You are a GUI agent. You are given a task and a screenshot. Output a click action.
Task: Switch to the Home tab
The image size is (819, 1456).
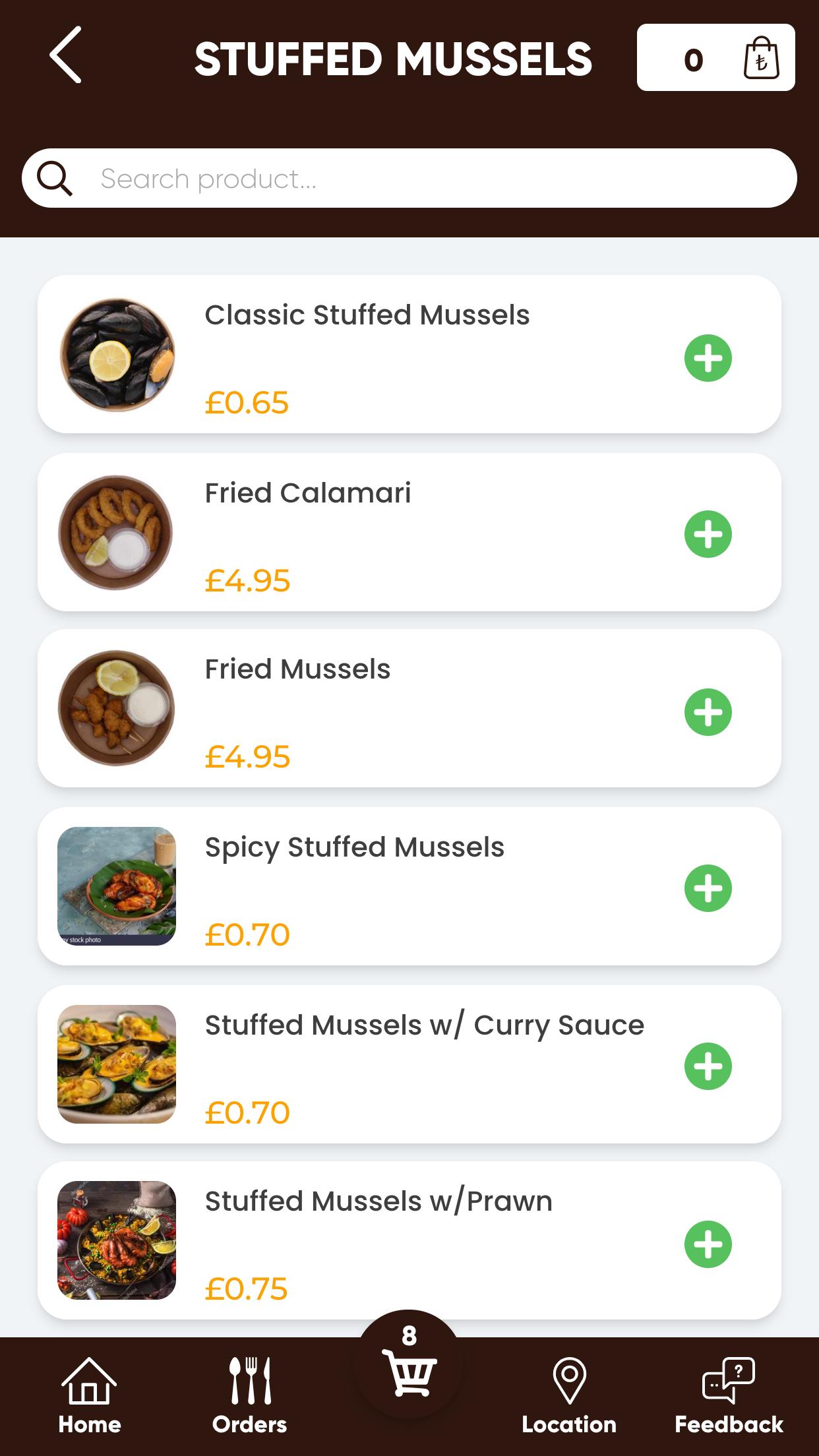[x=90, y=1395]
